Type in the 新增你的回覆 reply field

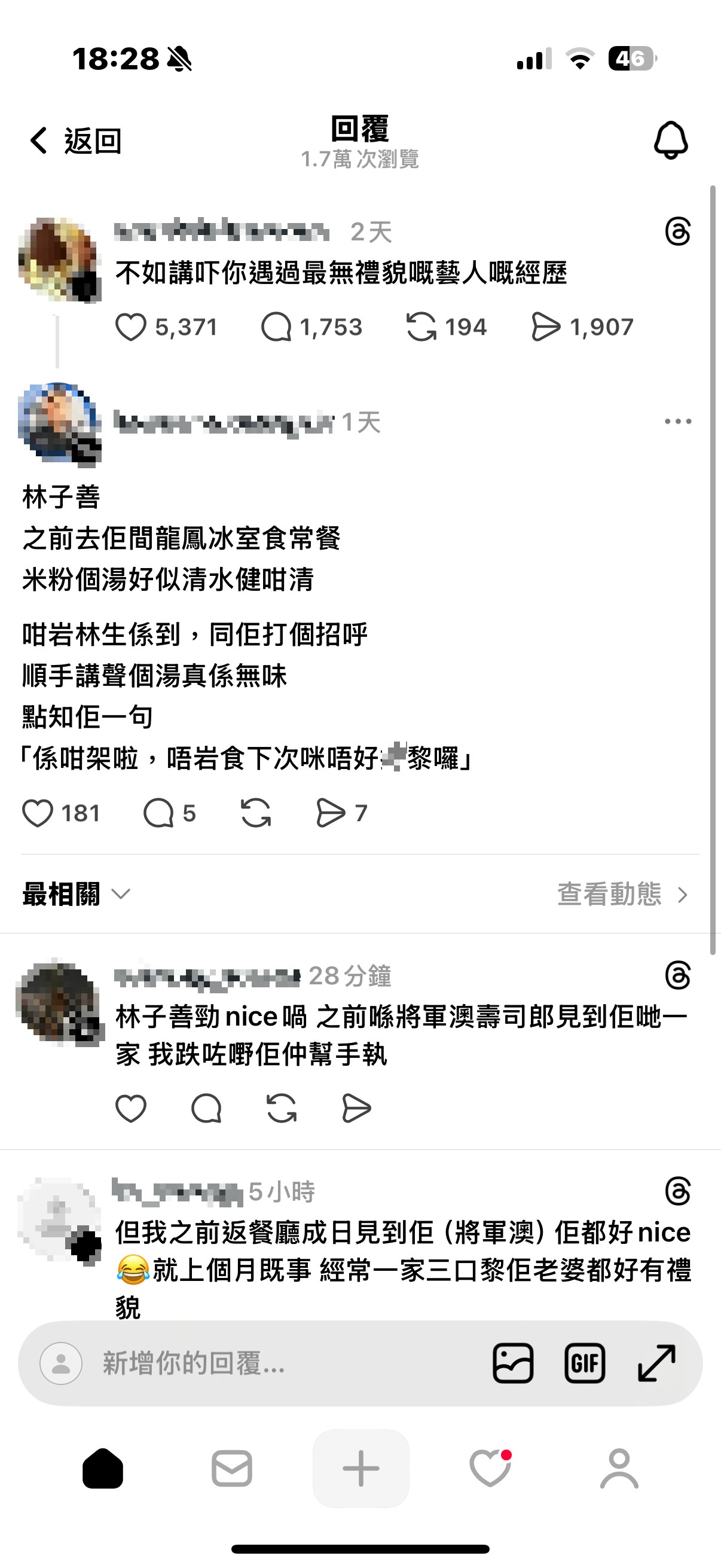click(x=274, y=1363)
